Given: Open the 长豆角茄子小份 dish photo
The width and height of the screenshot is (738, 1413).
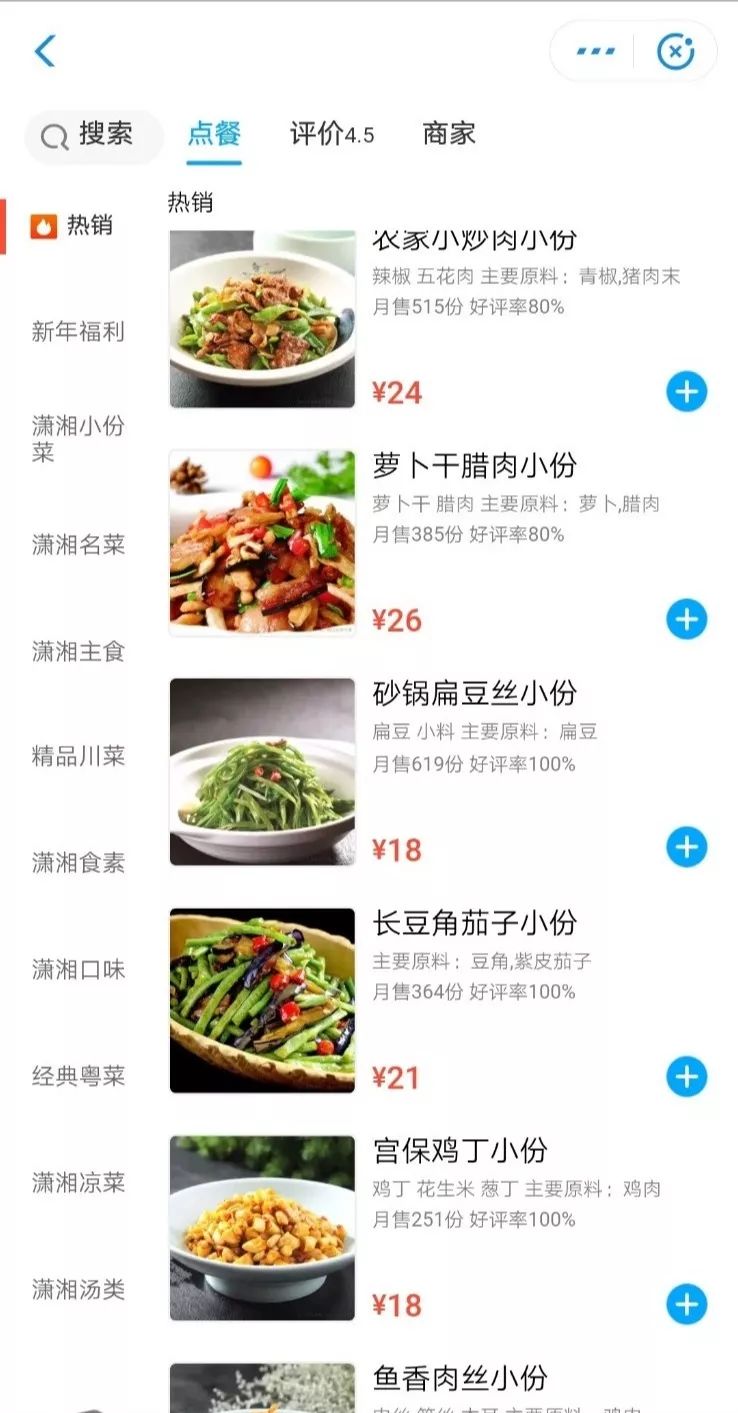Looking at the screenshot, I should [x=262, y=1000].
